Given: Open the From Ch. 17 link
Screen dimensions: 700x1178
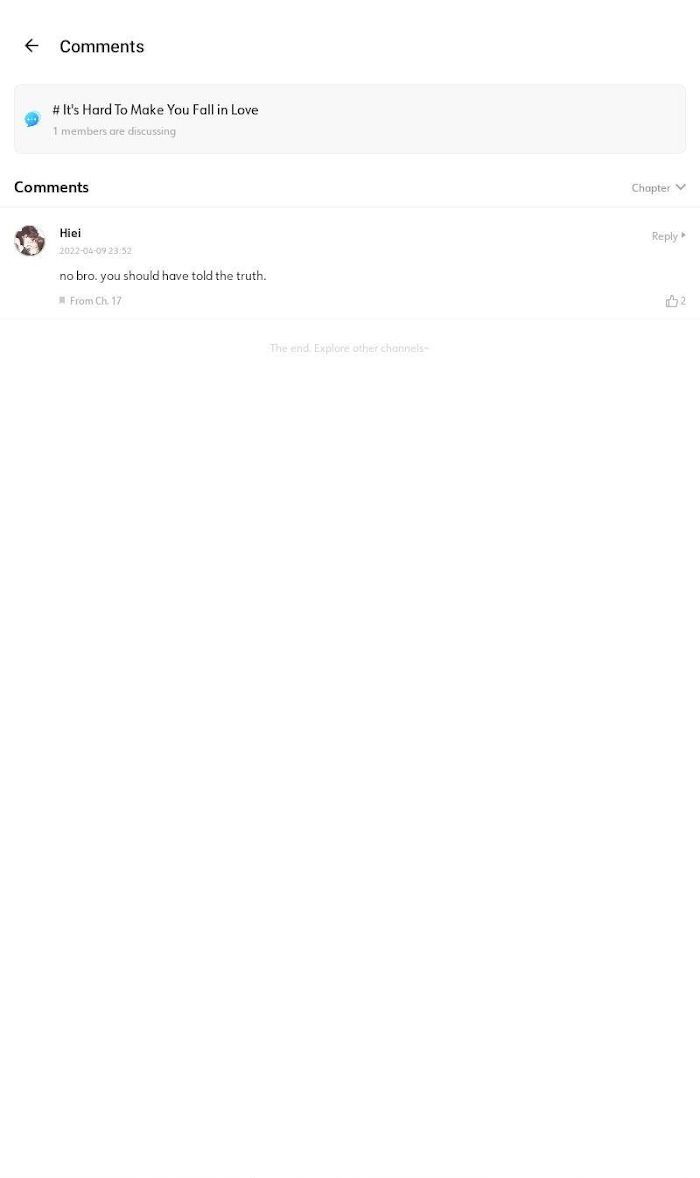Looking at the screenshot, I should pos(92,301).
